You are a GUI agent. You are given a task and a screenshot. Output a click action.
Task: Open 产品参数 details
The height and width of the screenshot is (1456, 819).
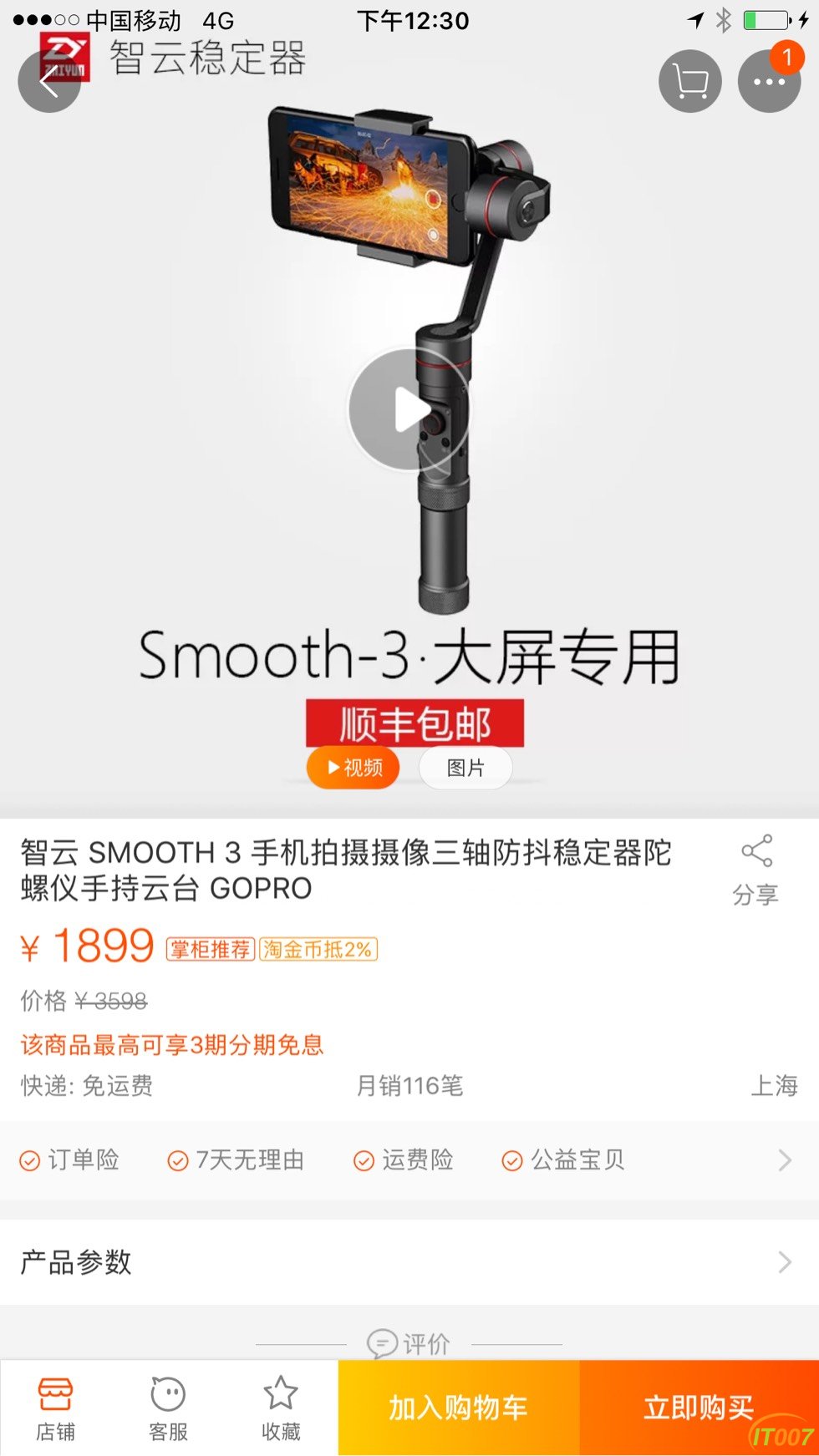[408, 1261]
